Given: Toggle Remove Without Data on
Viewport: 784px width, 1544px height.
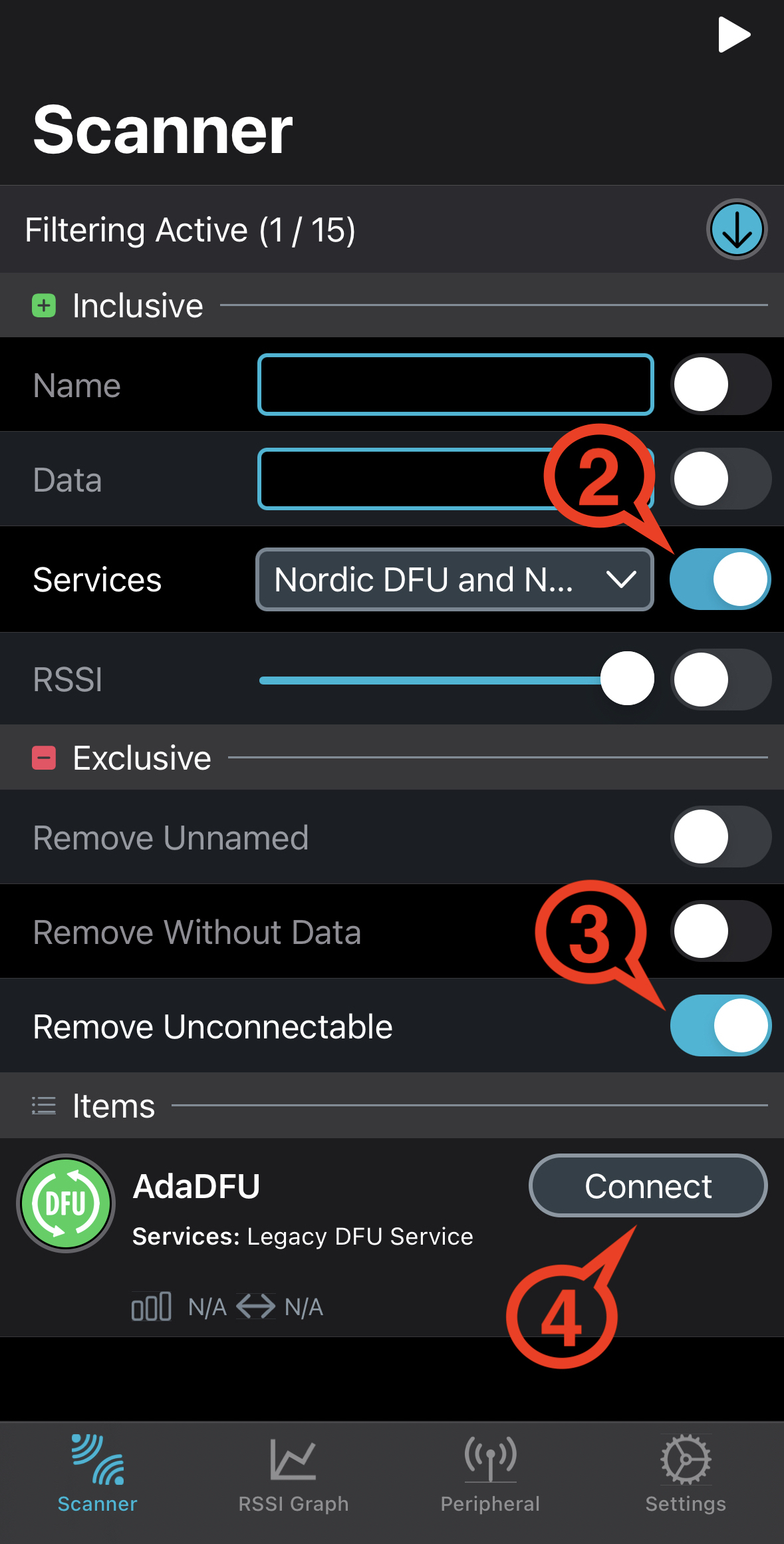Looking at the screenshot, I should tap(720, 931).
